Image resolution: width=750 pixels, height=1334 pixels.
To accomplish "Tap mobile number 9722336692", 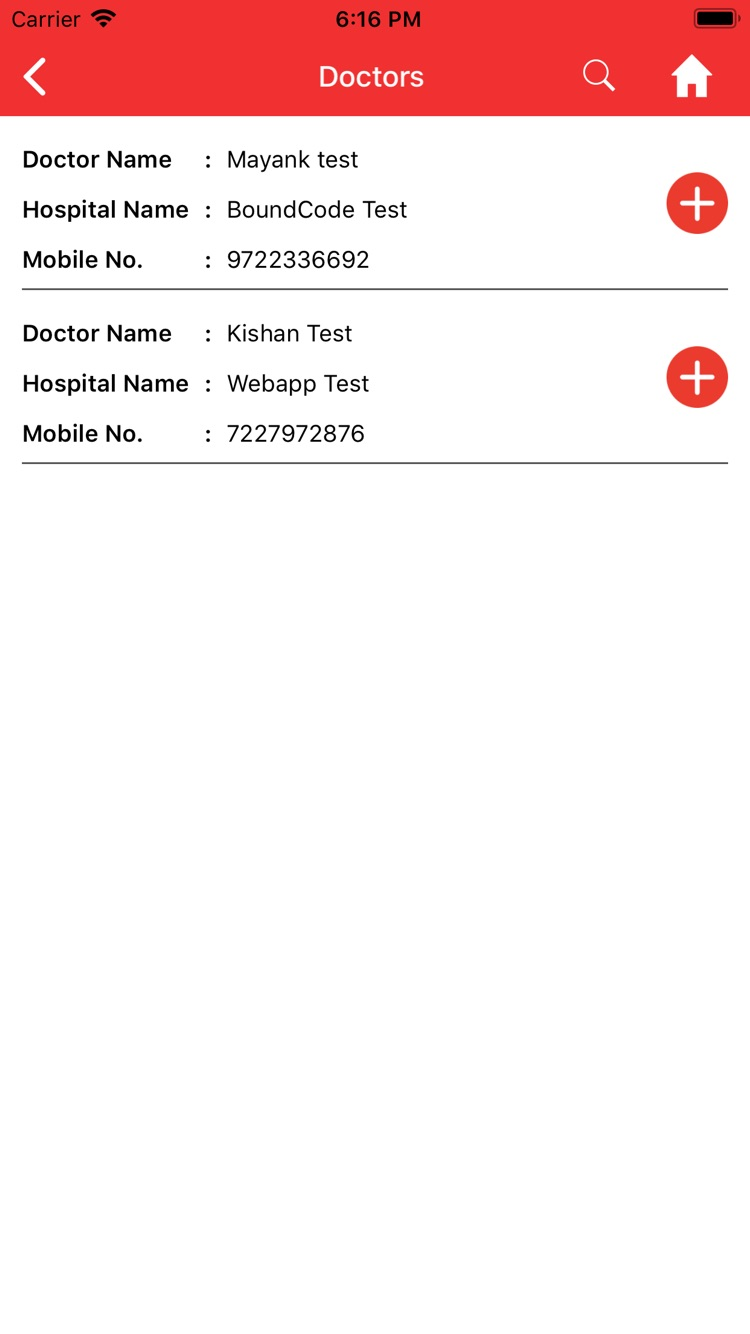I will (299, 259).
